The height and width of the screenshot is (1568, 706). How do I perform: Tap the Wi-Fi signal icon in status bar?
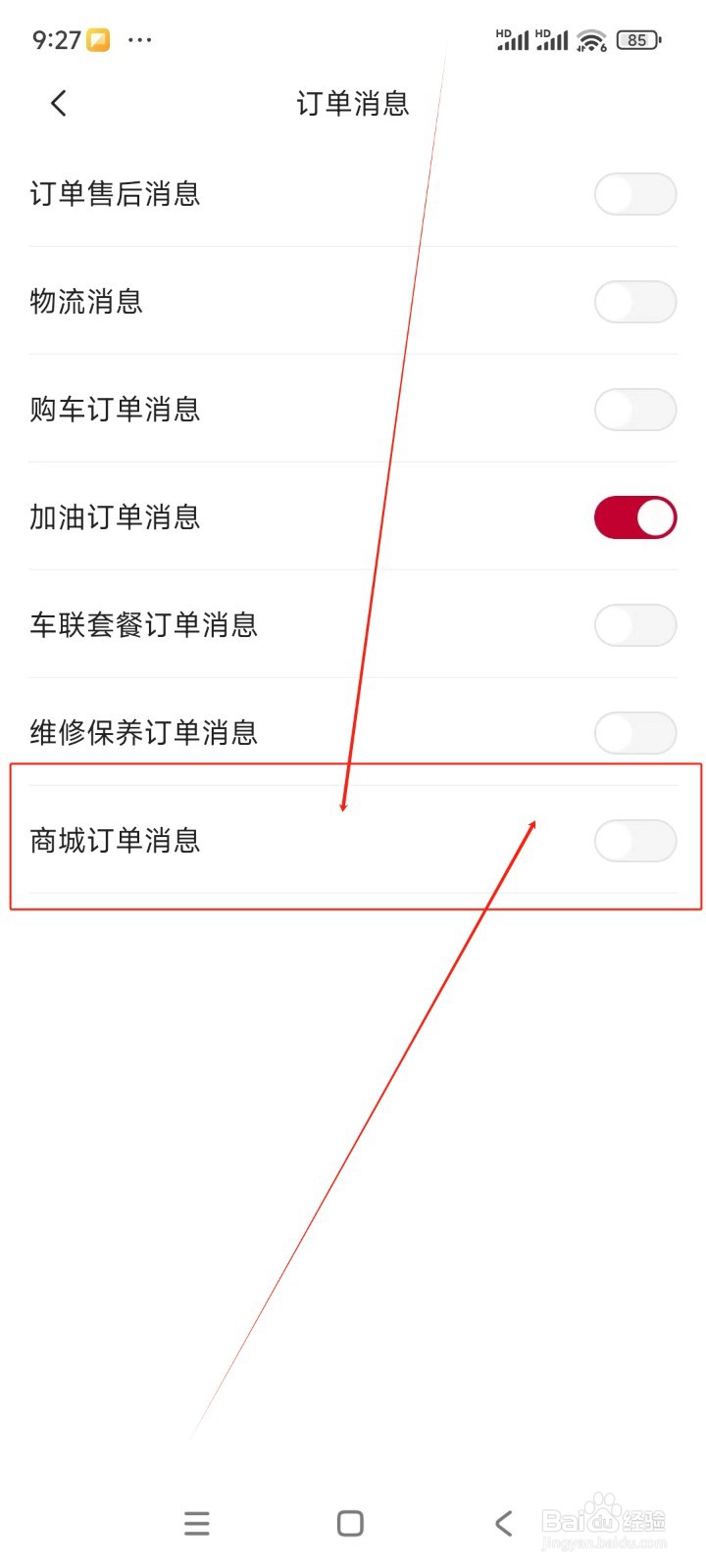point(590,39)
